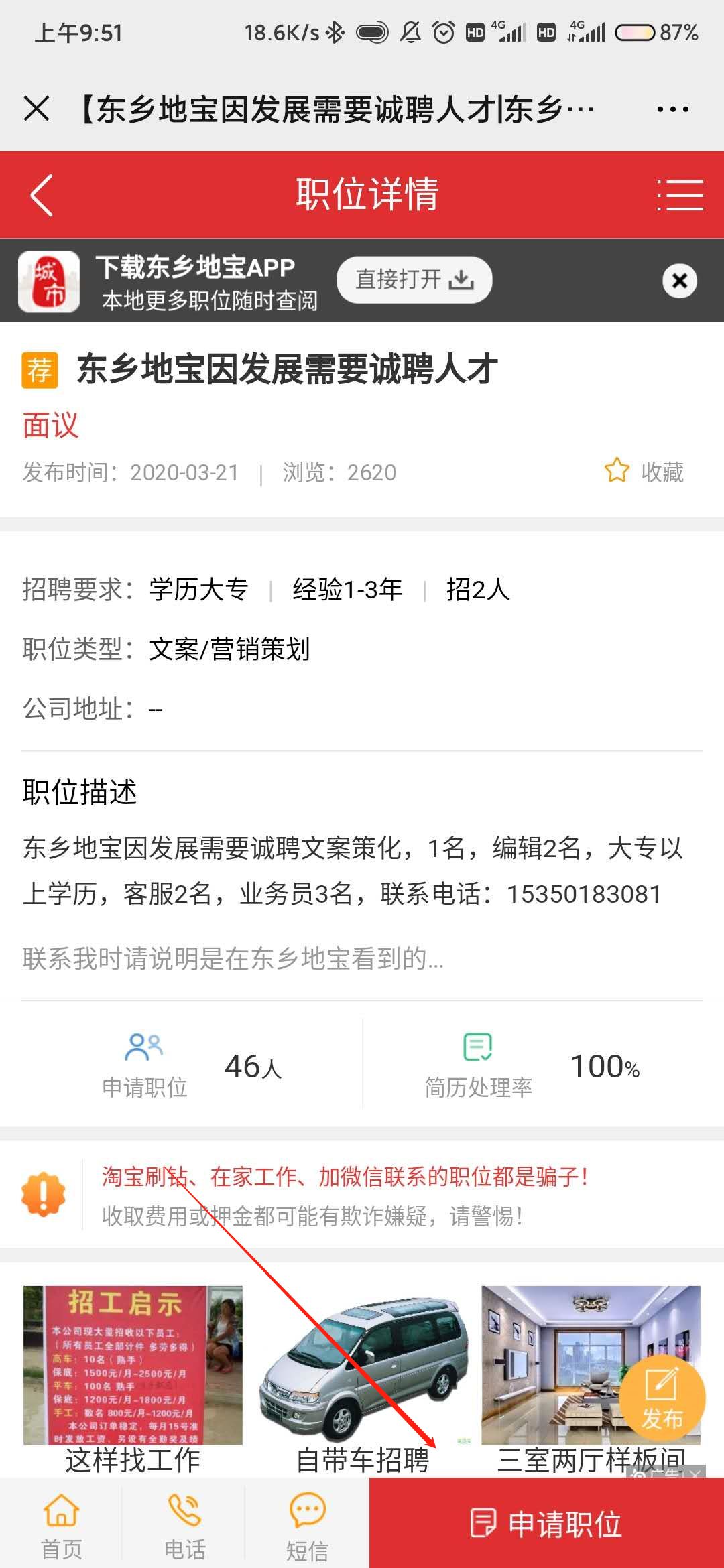The image size is (724, 1568).
Task: Open the 这样找工作 ad tile
Action: click(x=133, y=1380)
